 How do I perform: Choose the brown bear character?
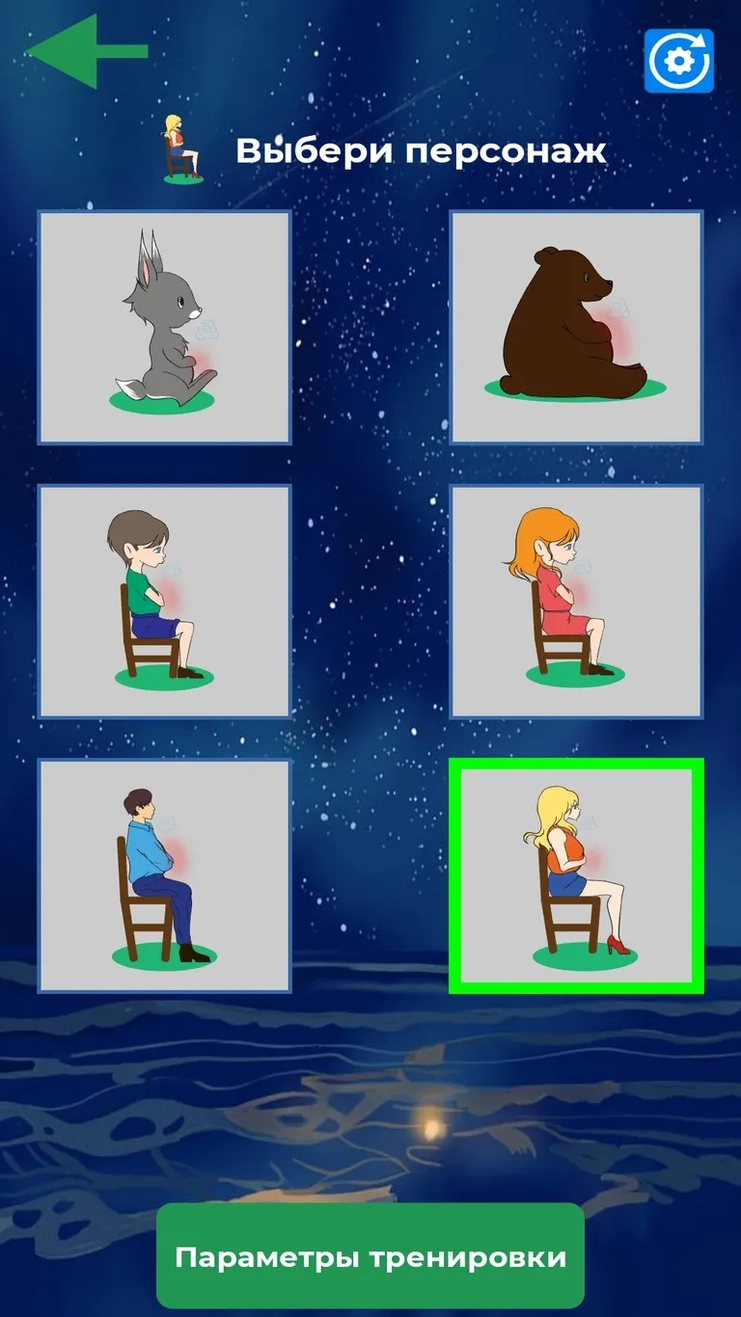click(576, 327)
